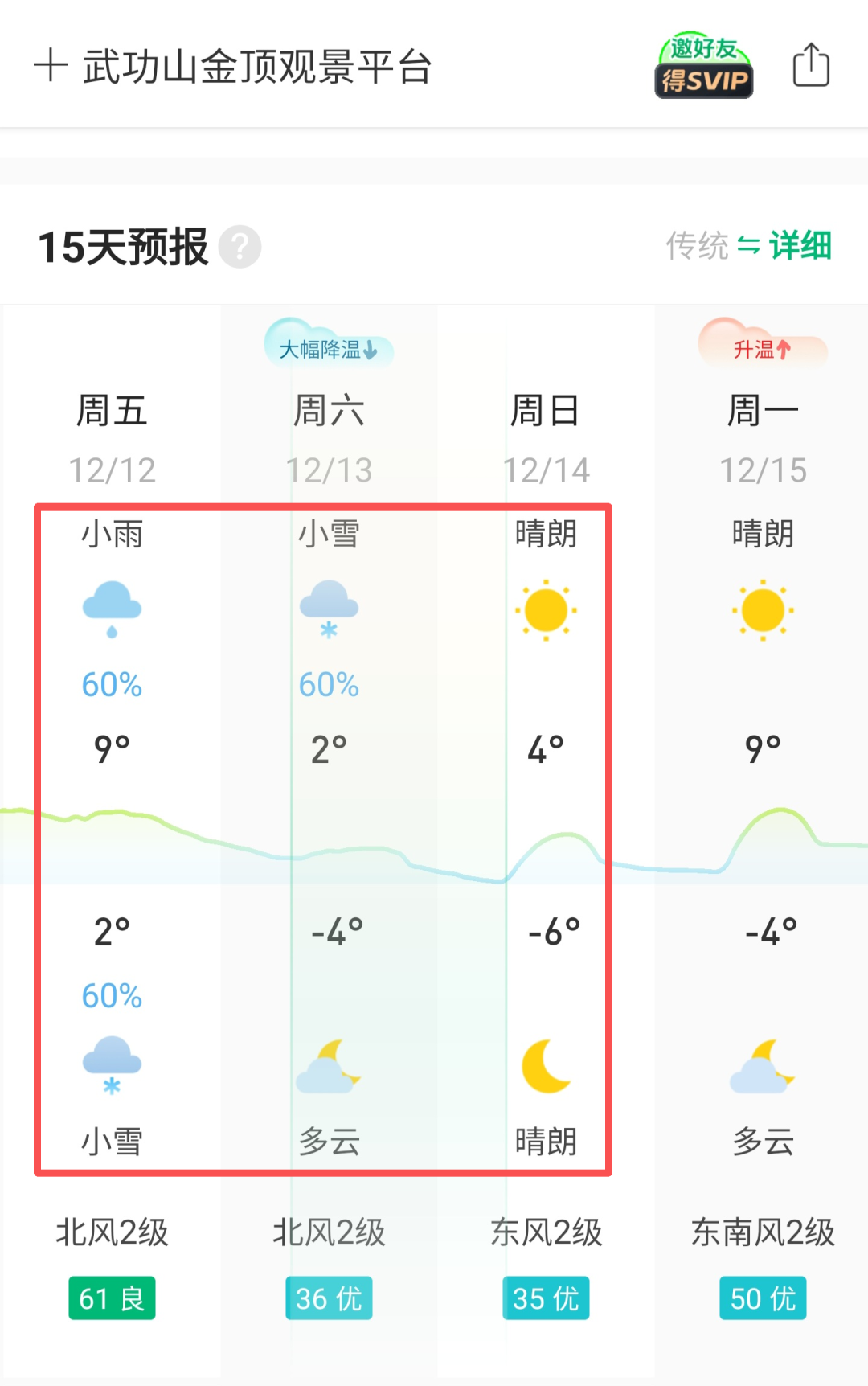Tap the temperature trend curve line

coord(434,852)
